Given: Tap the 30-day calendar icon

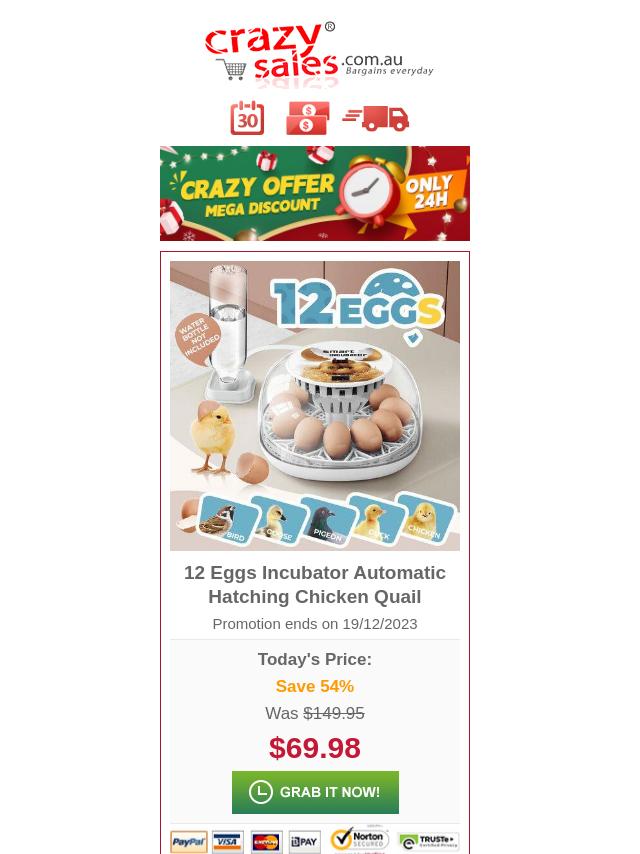Looking at the screenshot, I should click(x=247, y=118).
